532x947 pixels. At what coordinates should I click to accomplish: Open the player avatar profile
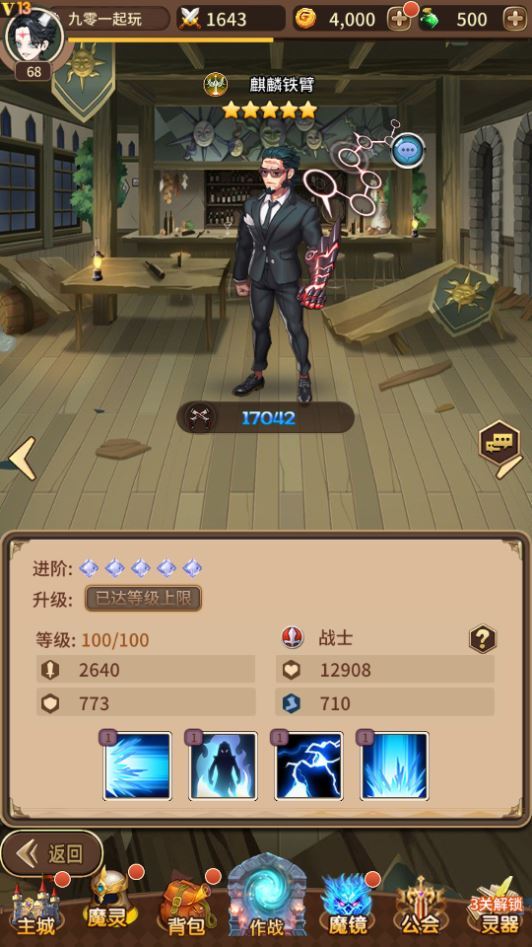coord(34,36)
